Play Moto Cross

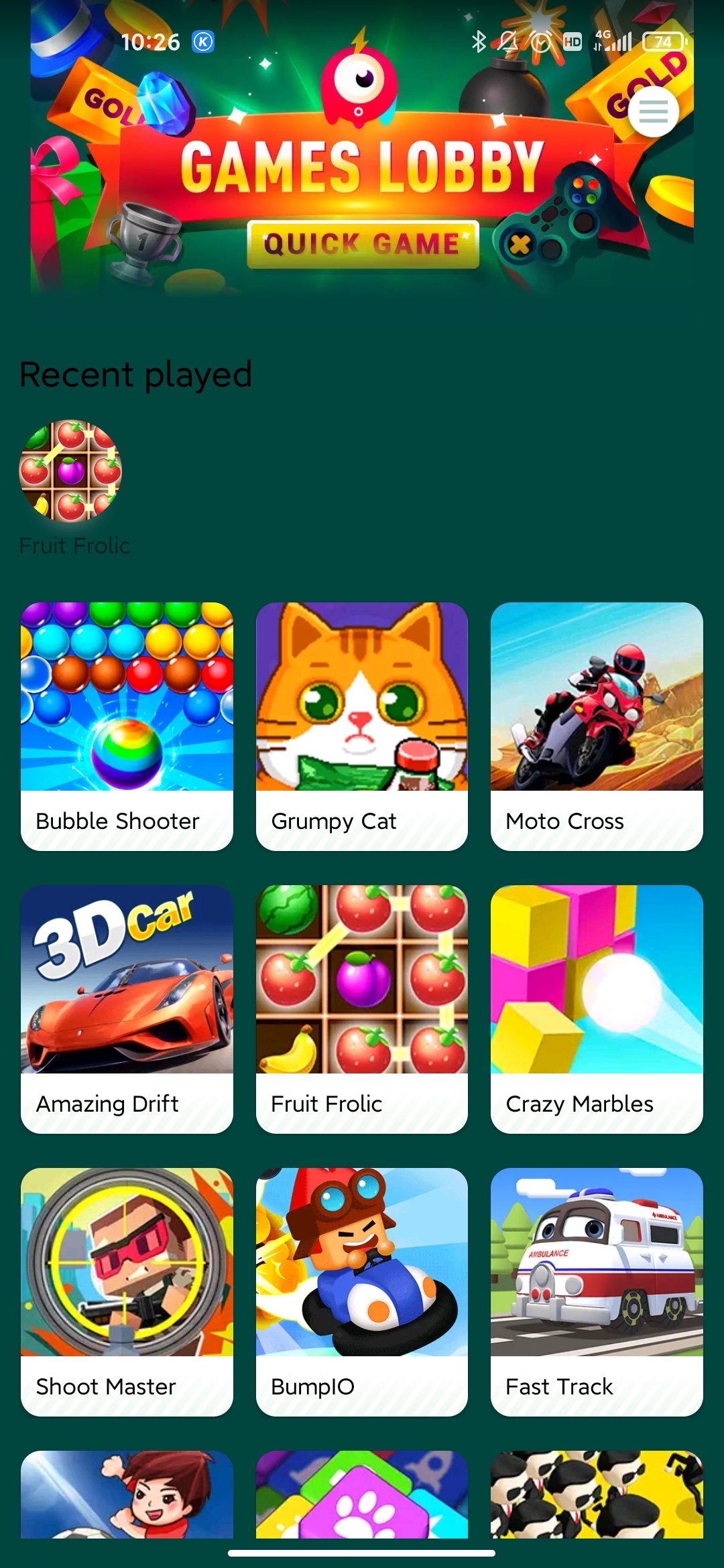597,726
